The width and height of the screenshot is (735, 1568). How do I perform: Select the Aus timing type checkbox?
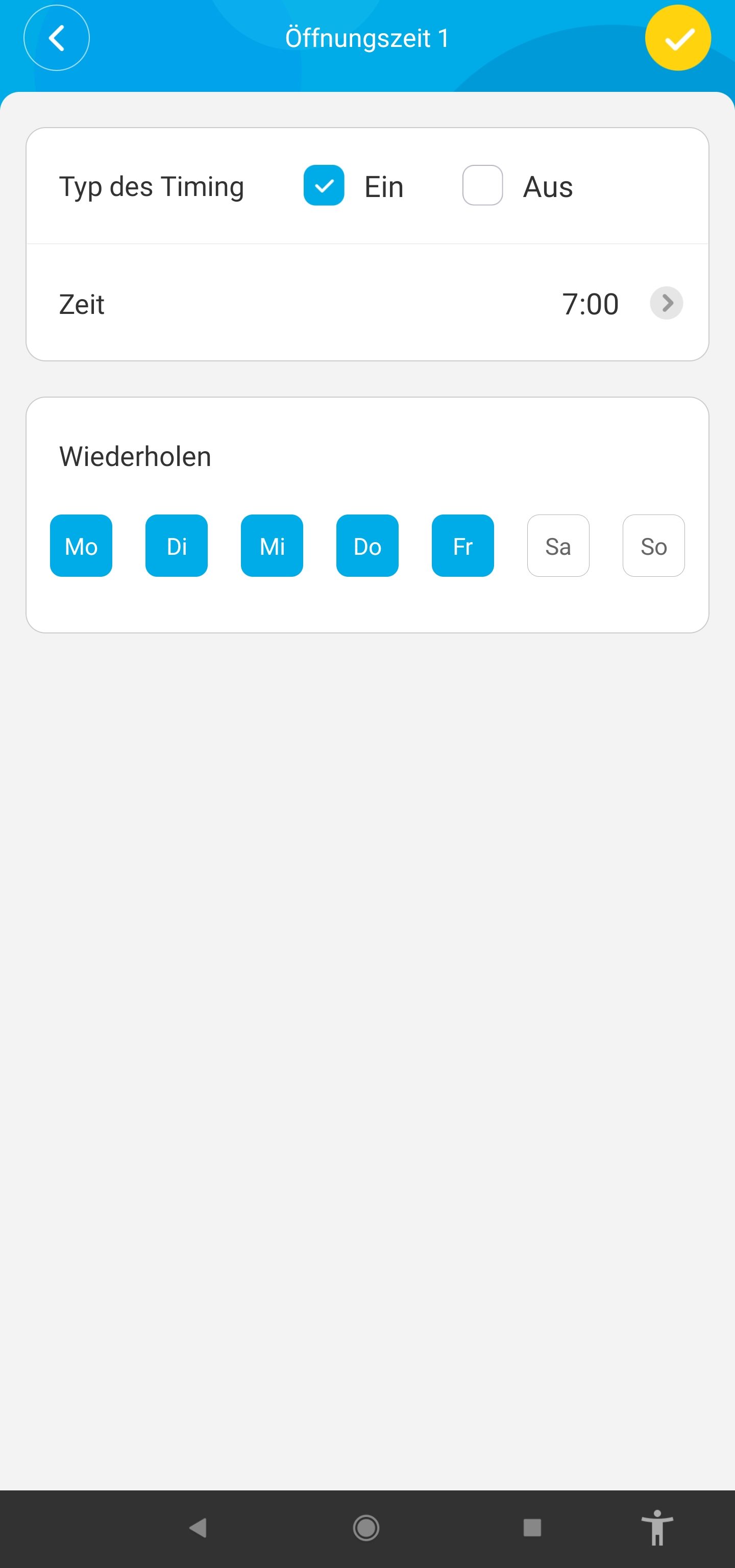pyautogui.click(x=482, y=186)
